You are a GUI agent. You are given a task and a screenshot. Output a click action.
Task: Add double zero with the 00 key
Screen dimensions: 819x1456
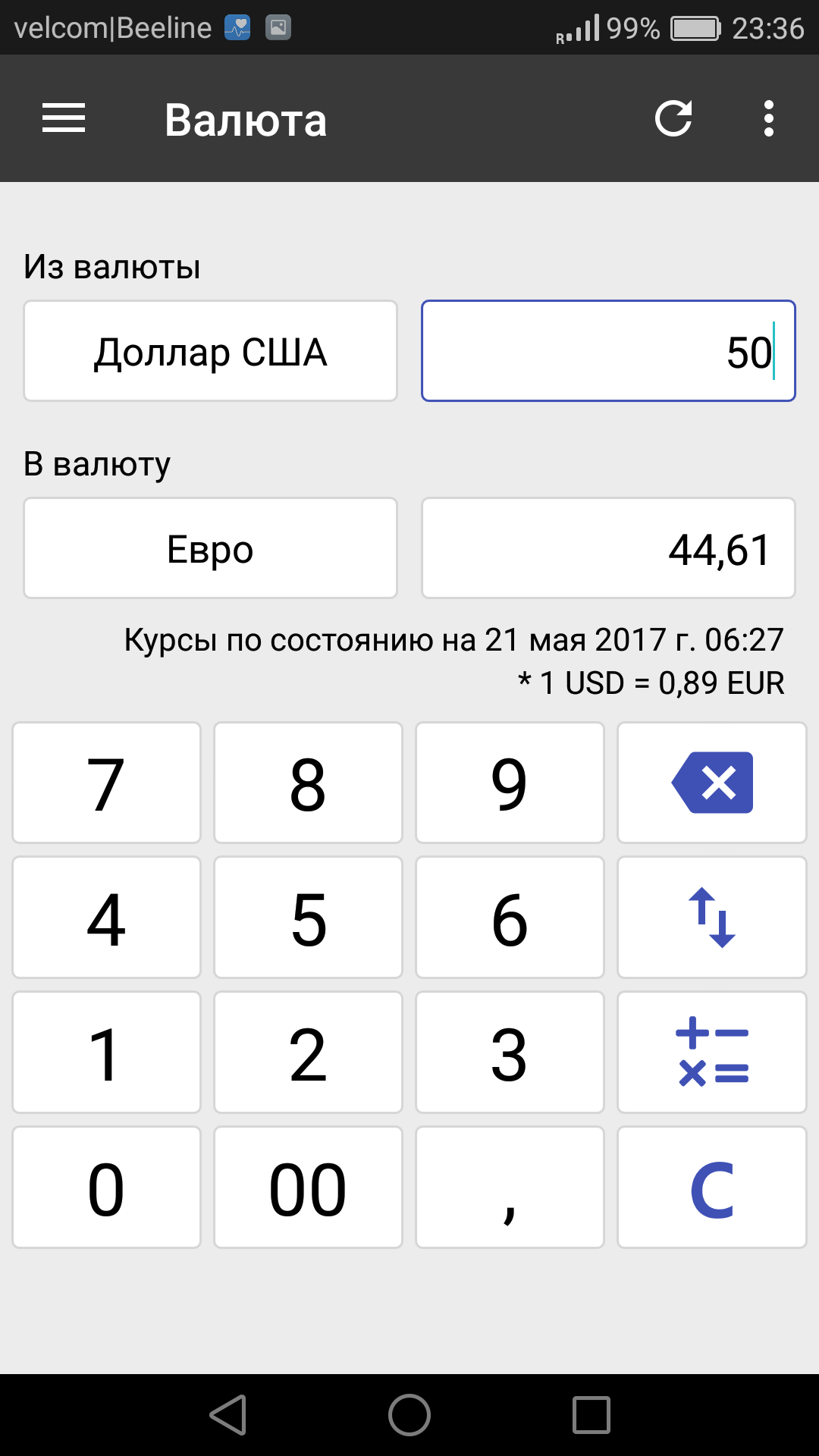tap(309, 1188)
